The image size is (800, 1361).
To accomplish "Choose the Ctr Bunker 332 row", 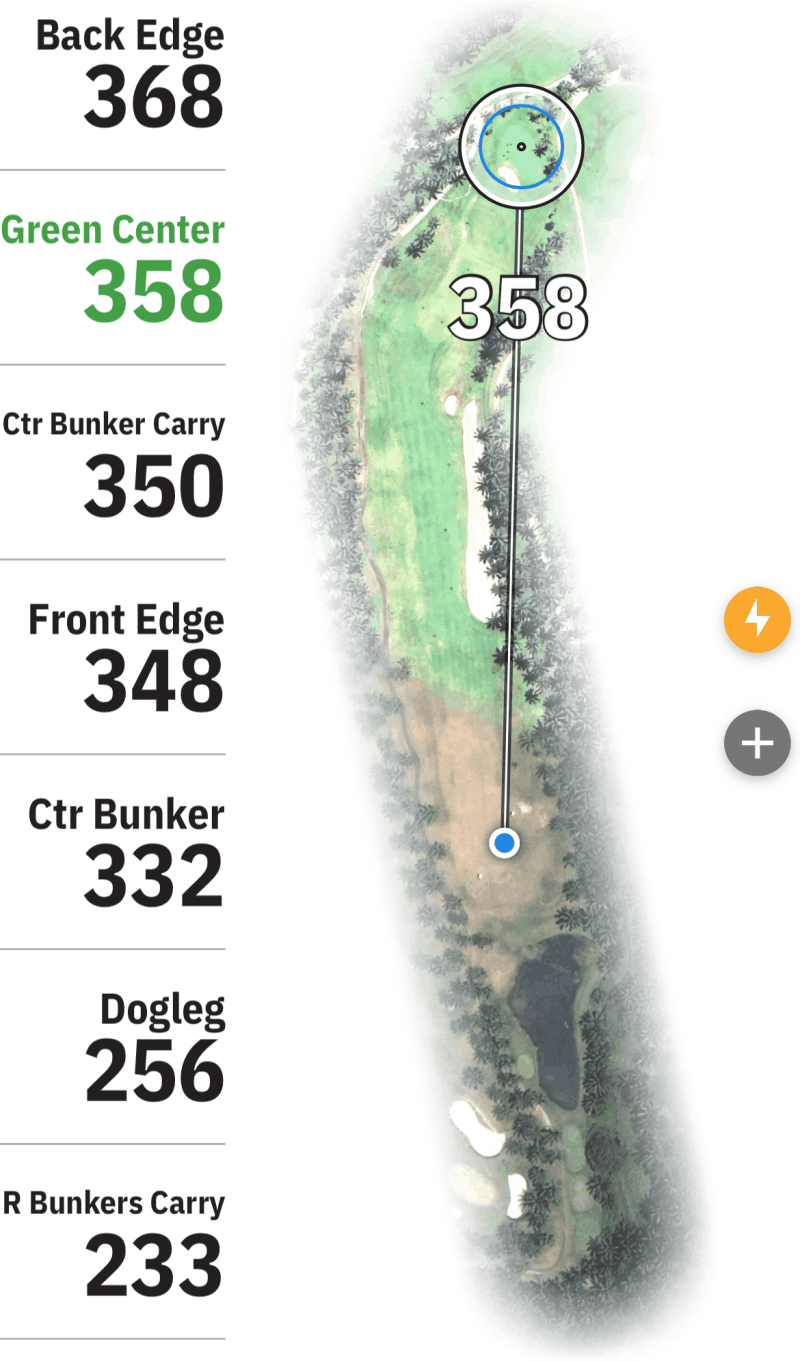I will (113, 853).
